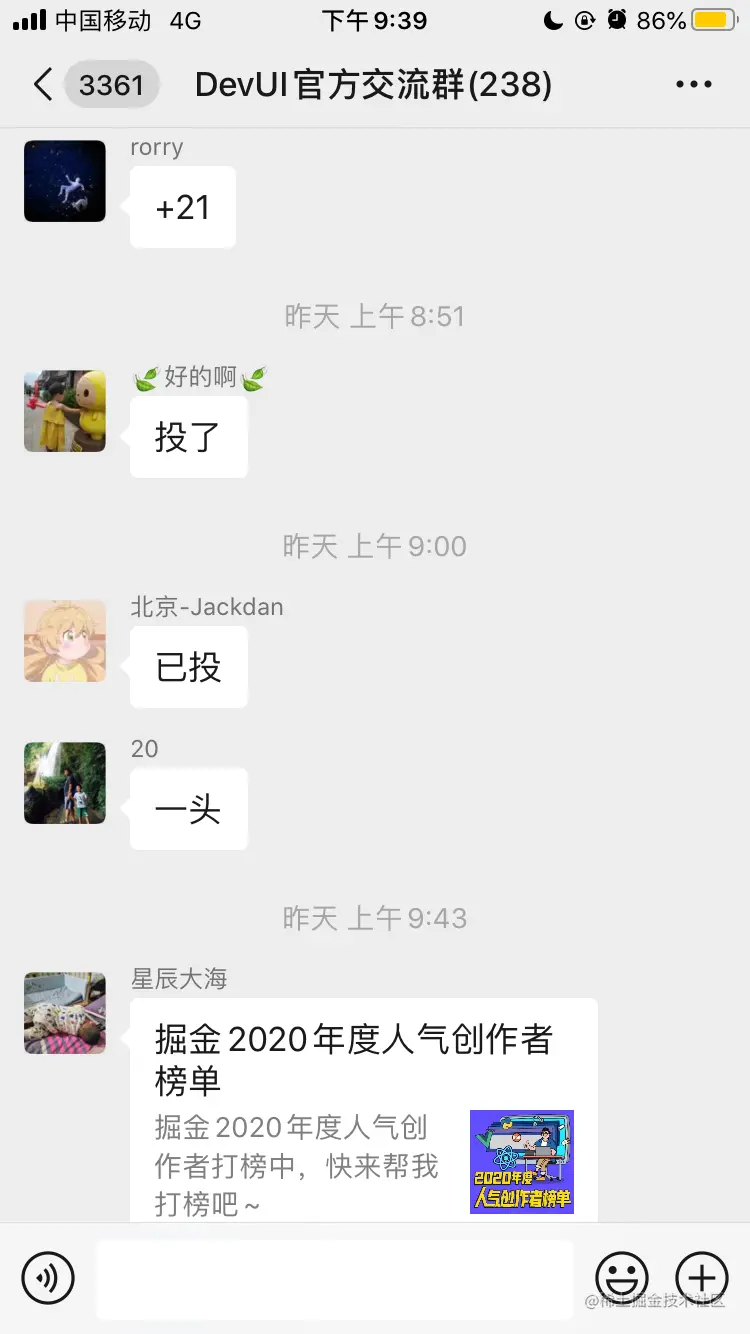
Task: Tap the avatar of user 20
Action: [65, 783]
